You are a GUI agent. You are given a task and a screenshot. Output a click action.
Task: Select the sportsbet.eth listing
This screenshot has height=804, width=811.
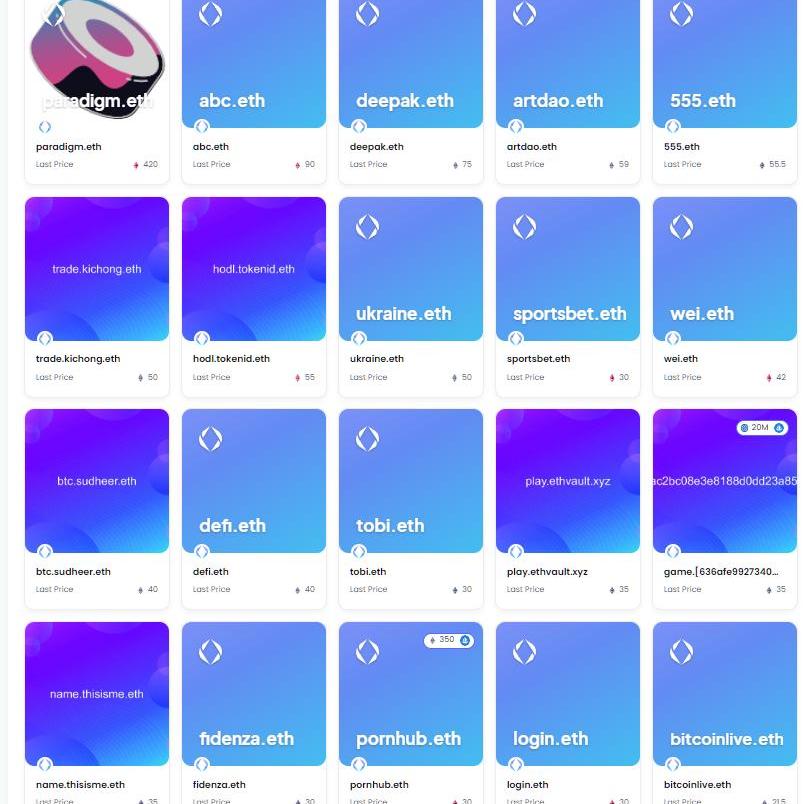568,269
